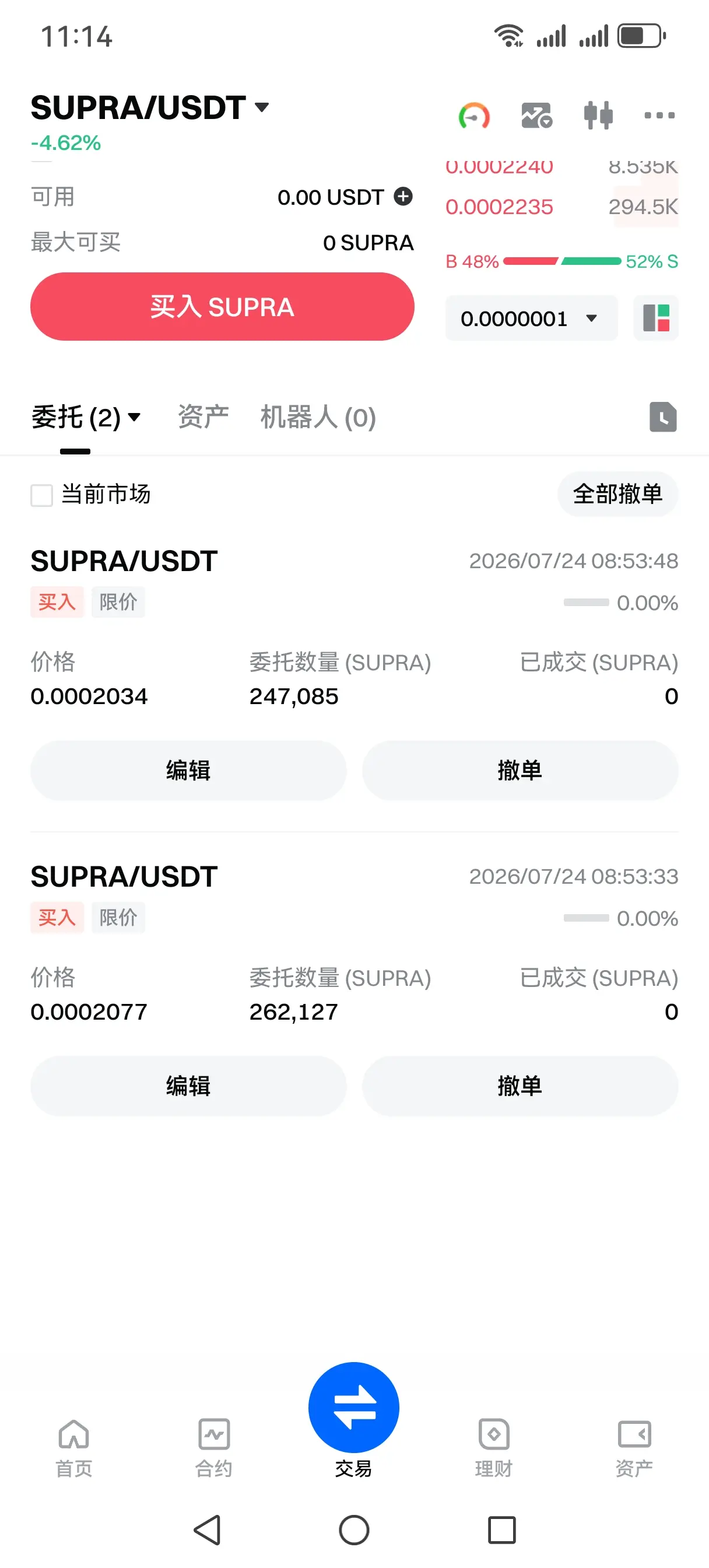Change the order book layout view
The height and width of the screenshot is (1568, 709).
(656, 318)
